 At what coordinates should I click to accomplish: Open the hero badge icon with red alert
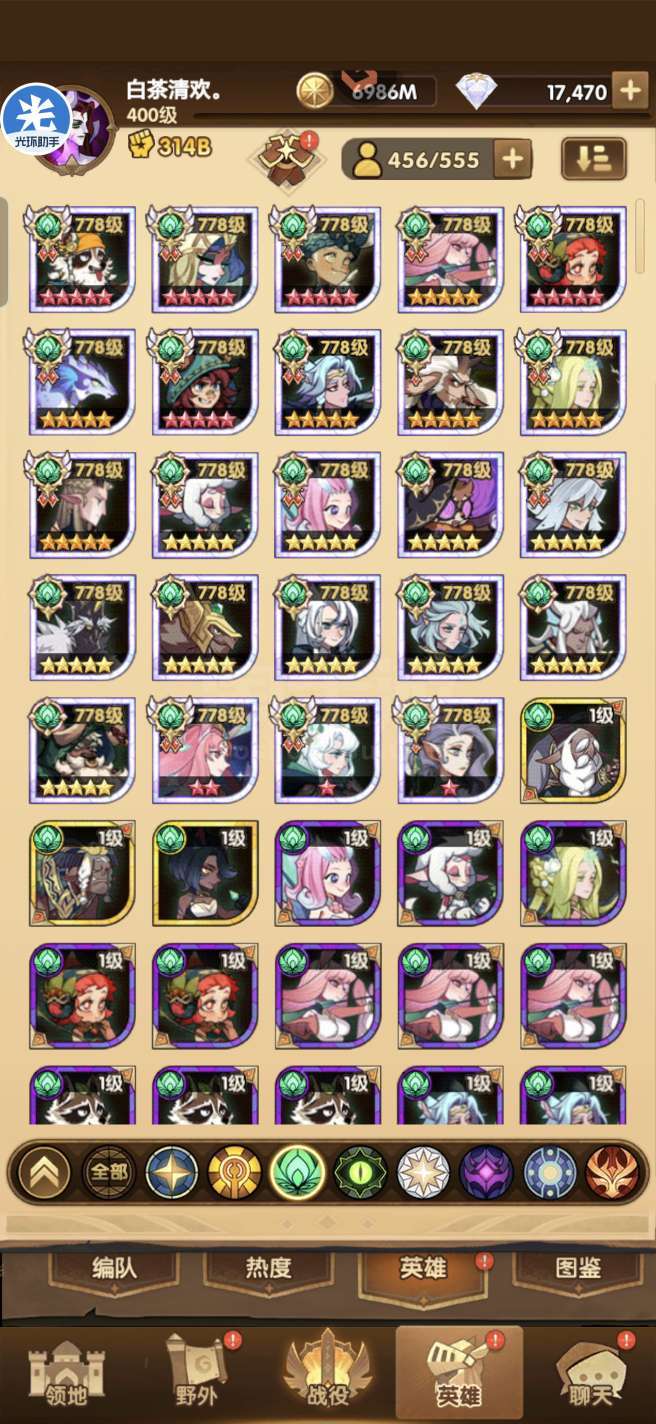pos(284,157)
